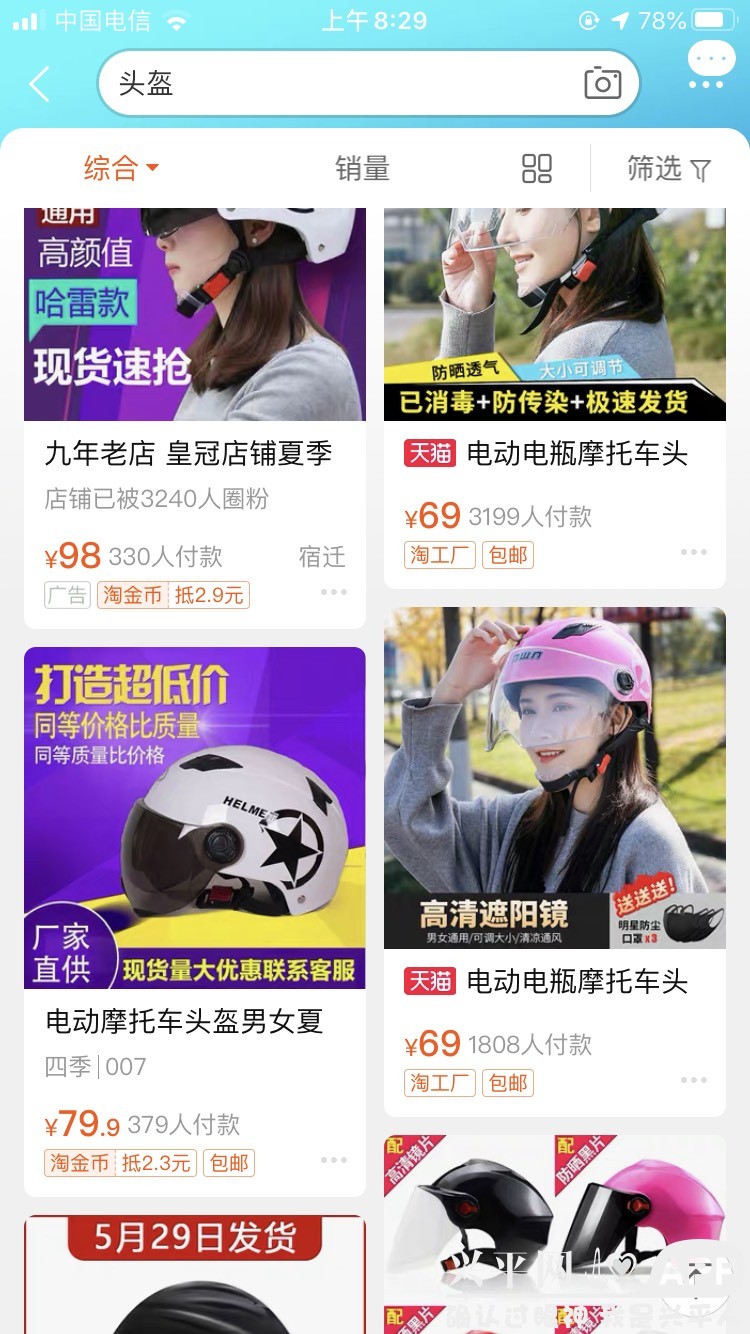Switch the results layout view
Image resolution: width=750 pixels, height=1334 pixels.
pos(537,168)
